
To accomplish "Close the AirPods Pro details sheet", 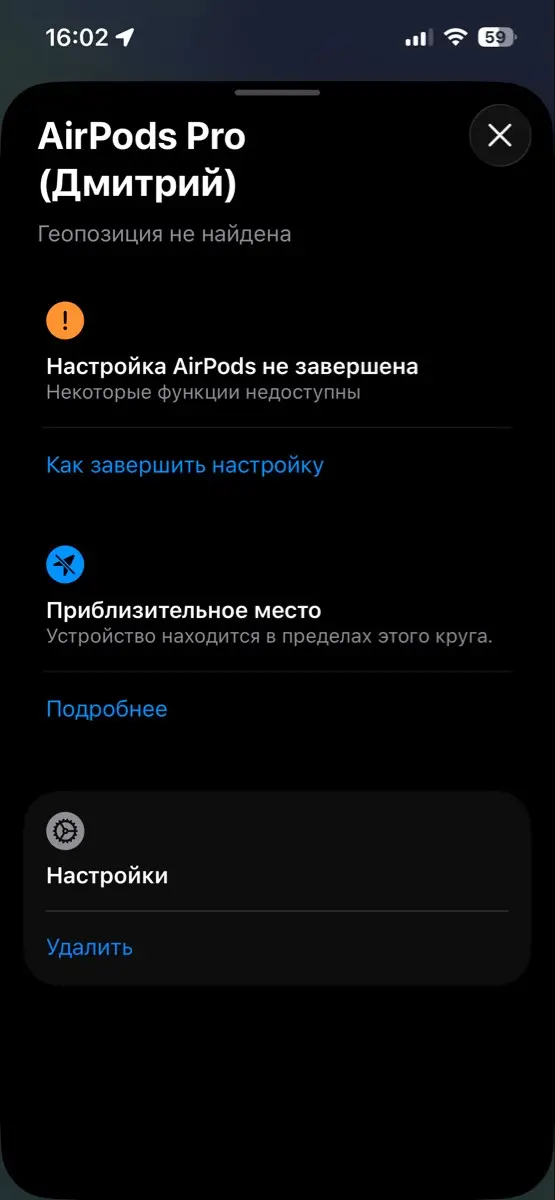I will [x=499, y=135].
